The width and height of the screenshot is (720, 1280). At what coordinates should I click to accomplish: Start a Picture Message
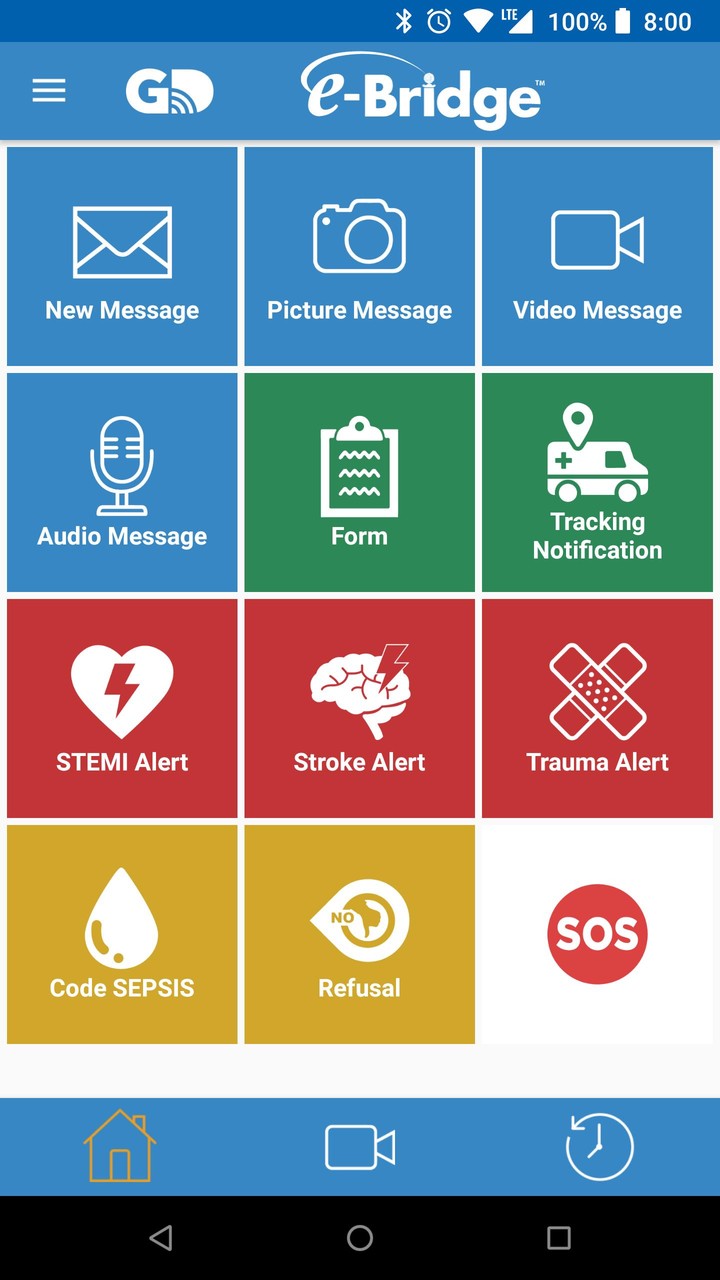359,257
